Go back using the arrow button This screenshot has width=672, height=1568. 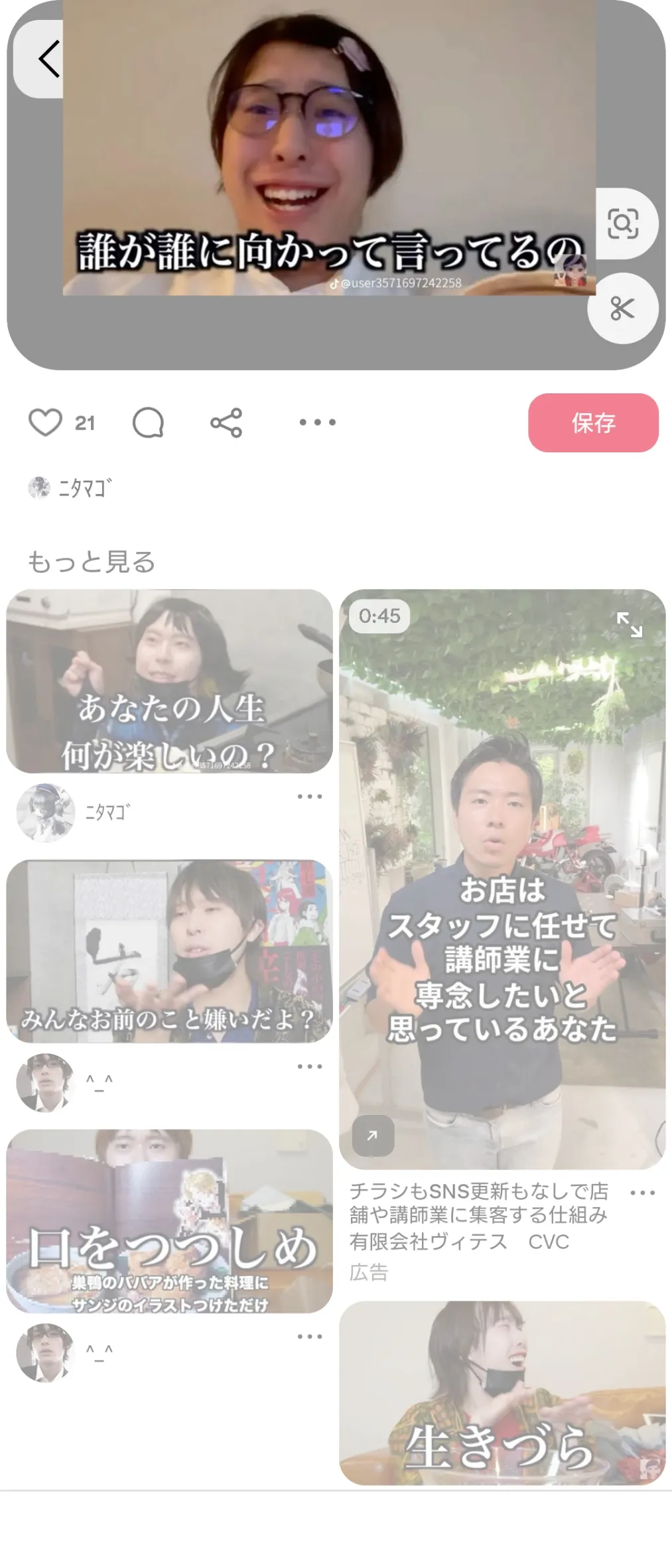click(x=48, y=60)
